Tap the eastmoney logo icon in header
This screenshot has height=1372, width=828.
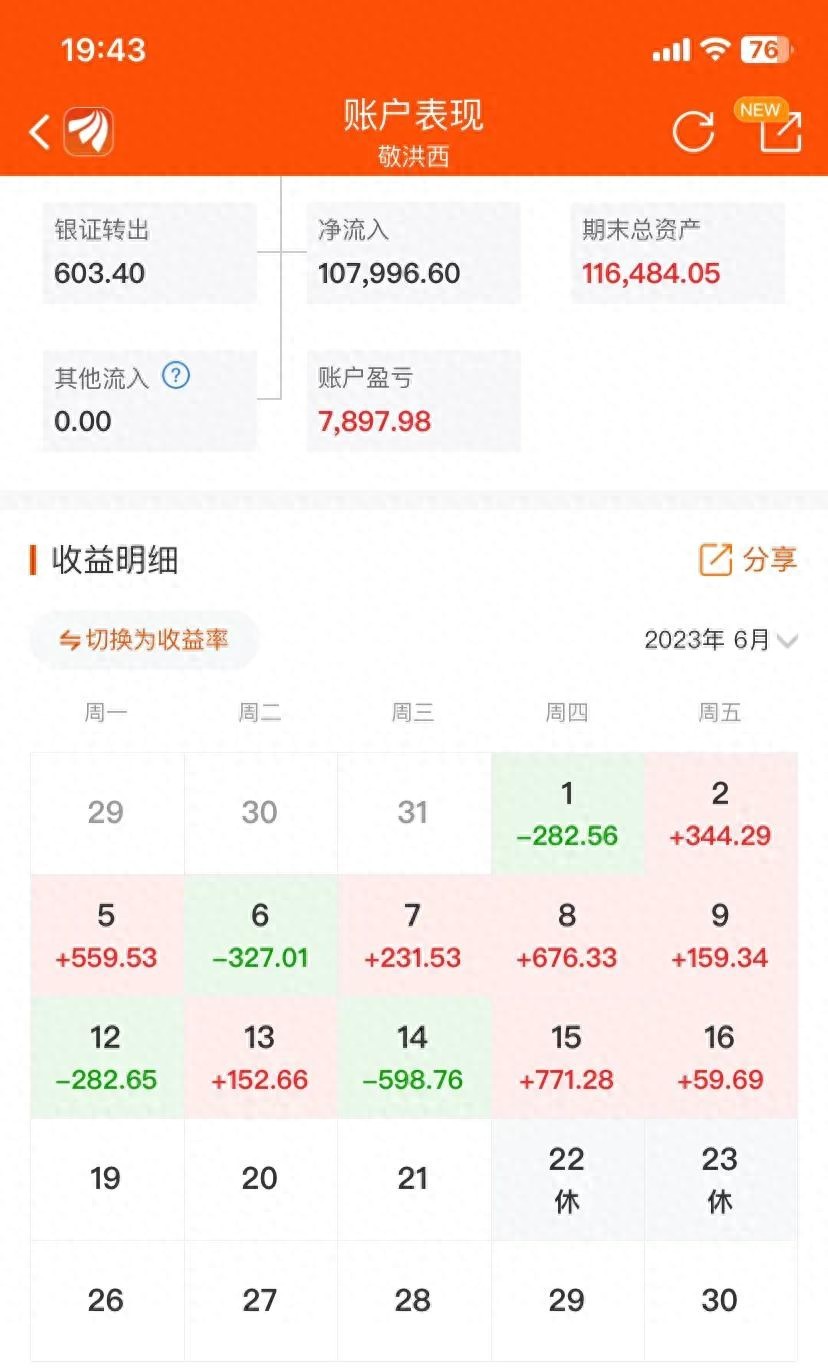click(89, 131)
